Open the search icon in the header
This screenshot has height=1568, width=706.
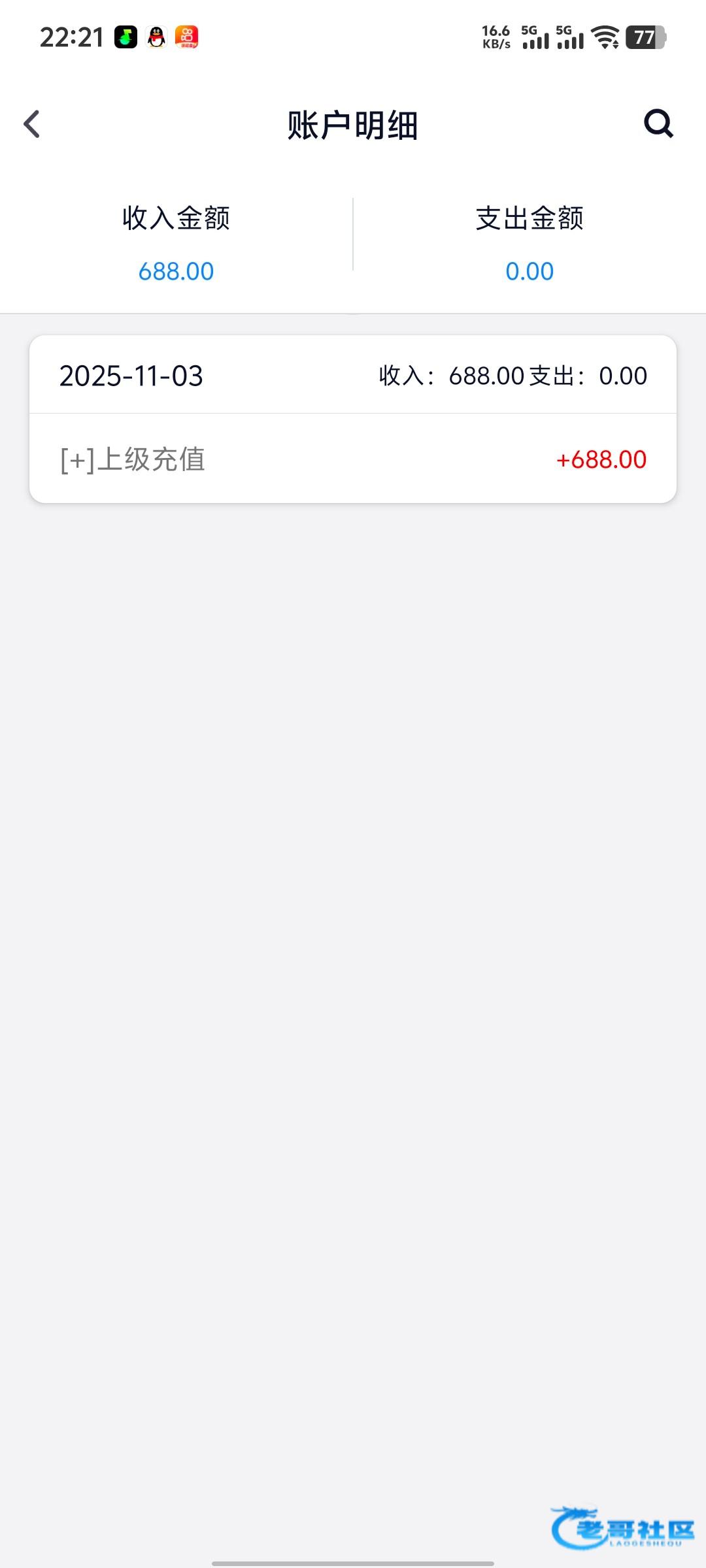[658, 123]
